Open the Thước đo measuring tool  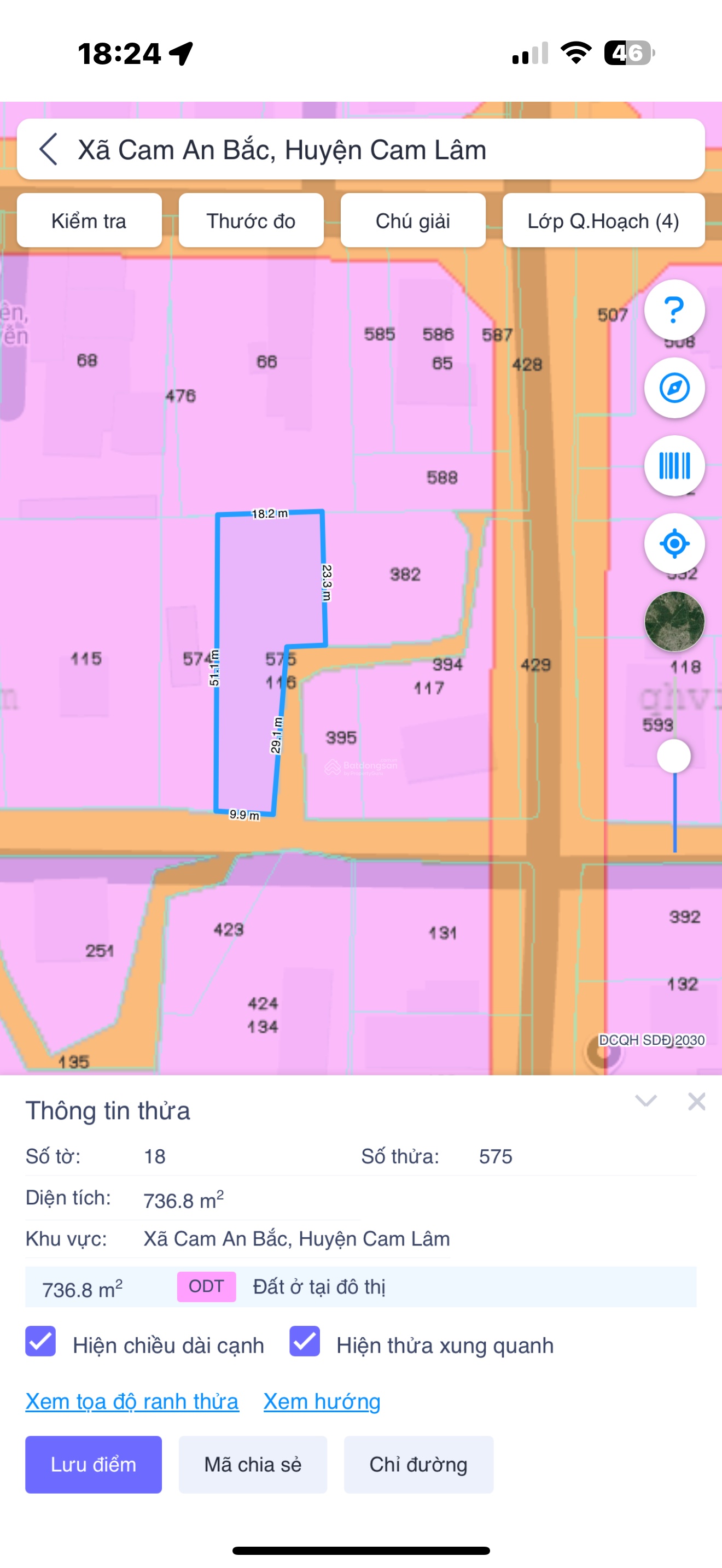(x=251, y=221)
